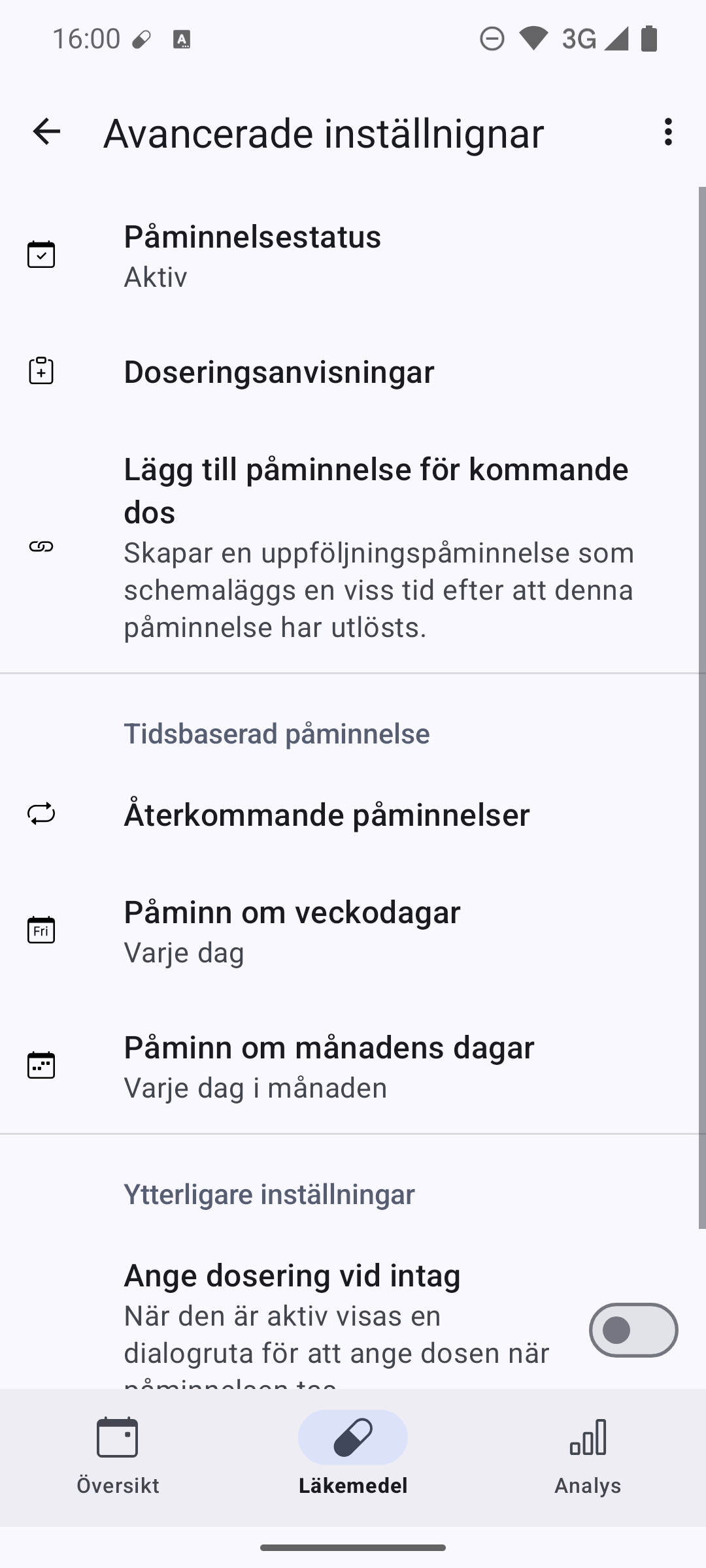Open Doseringsanvisningar
The image size is (706, 1568).
[x=353, y=372]
